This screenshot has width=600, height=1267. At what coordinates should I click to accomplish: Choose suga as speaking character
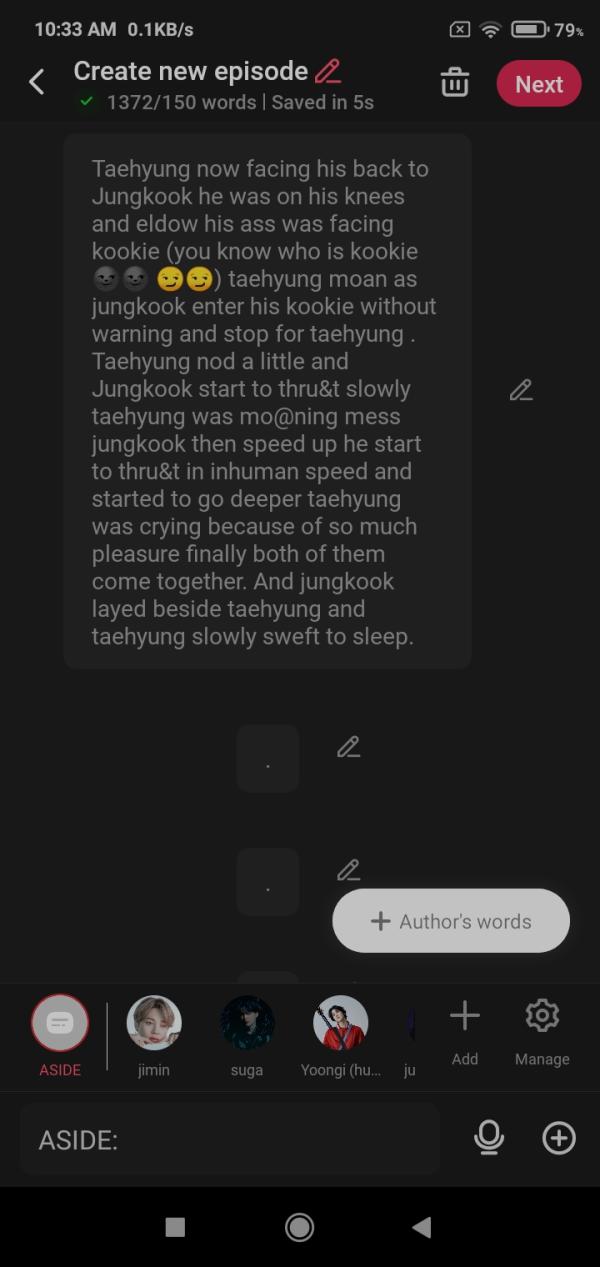click(x=247, y=1024)
